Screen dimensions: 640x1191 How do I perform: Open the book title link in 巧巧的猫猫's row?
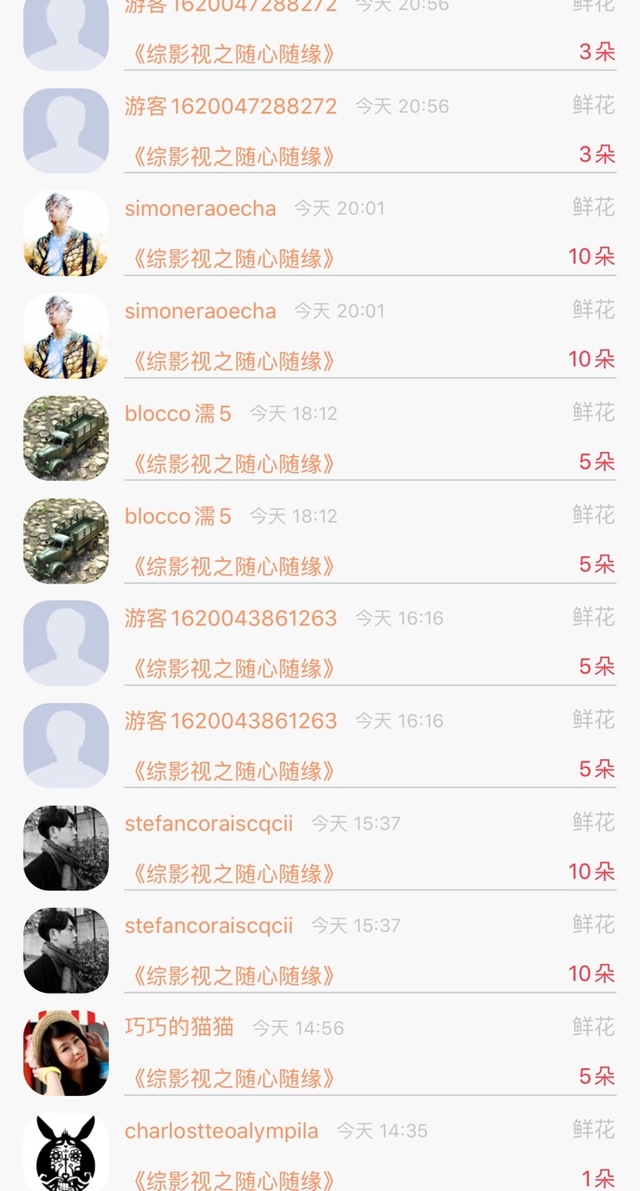click(x=233, y=1079)
